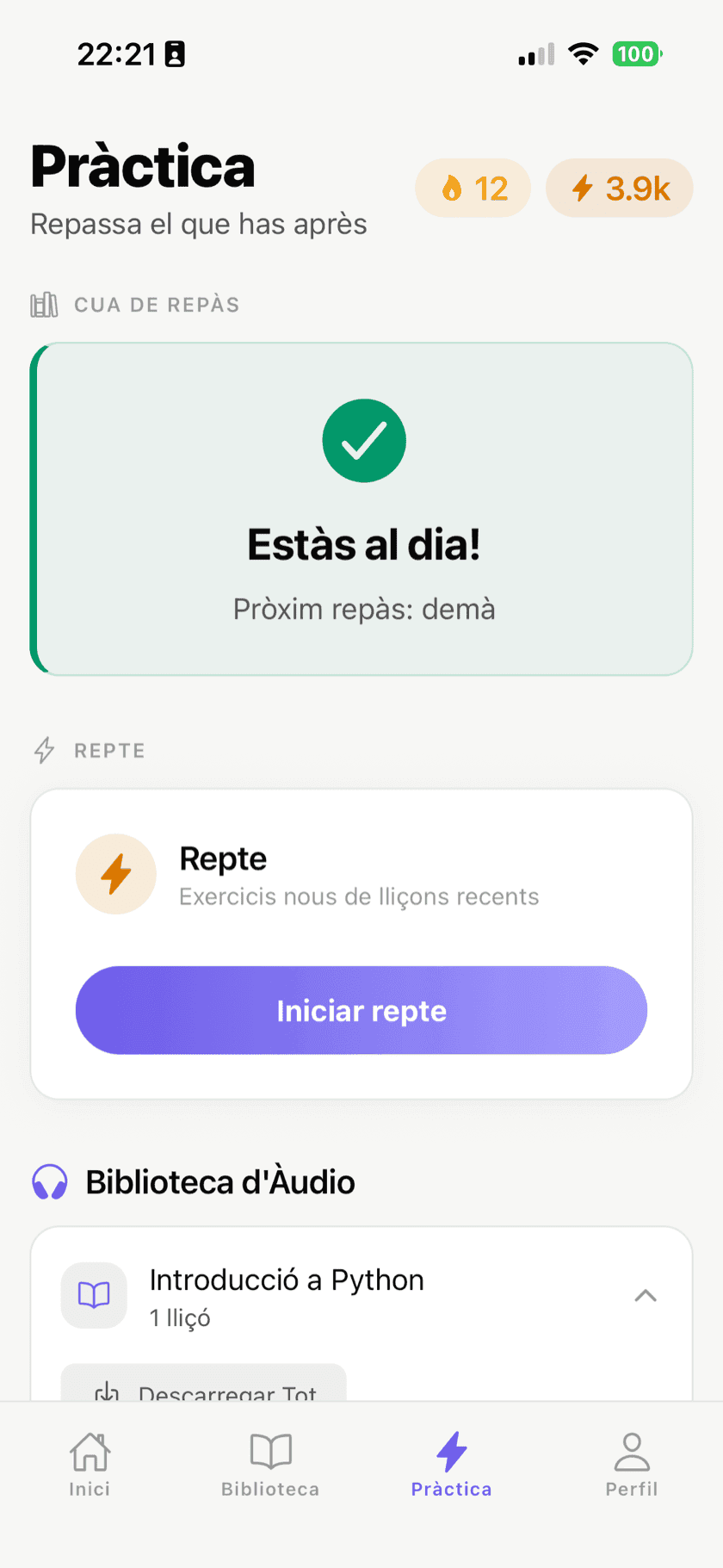Go to the Inici tab
The height and width of the screenshot is (1568, 723).
pos(90,1464)
